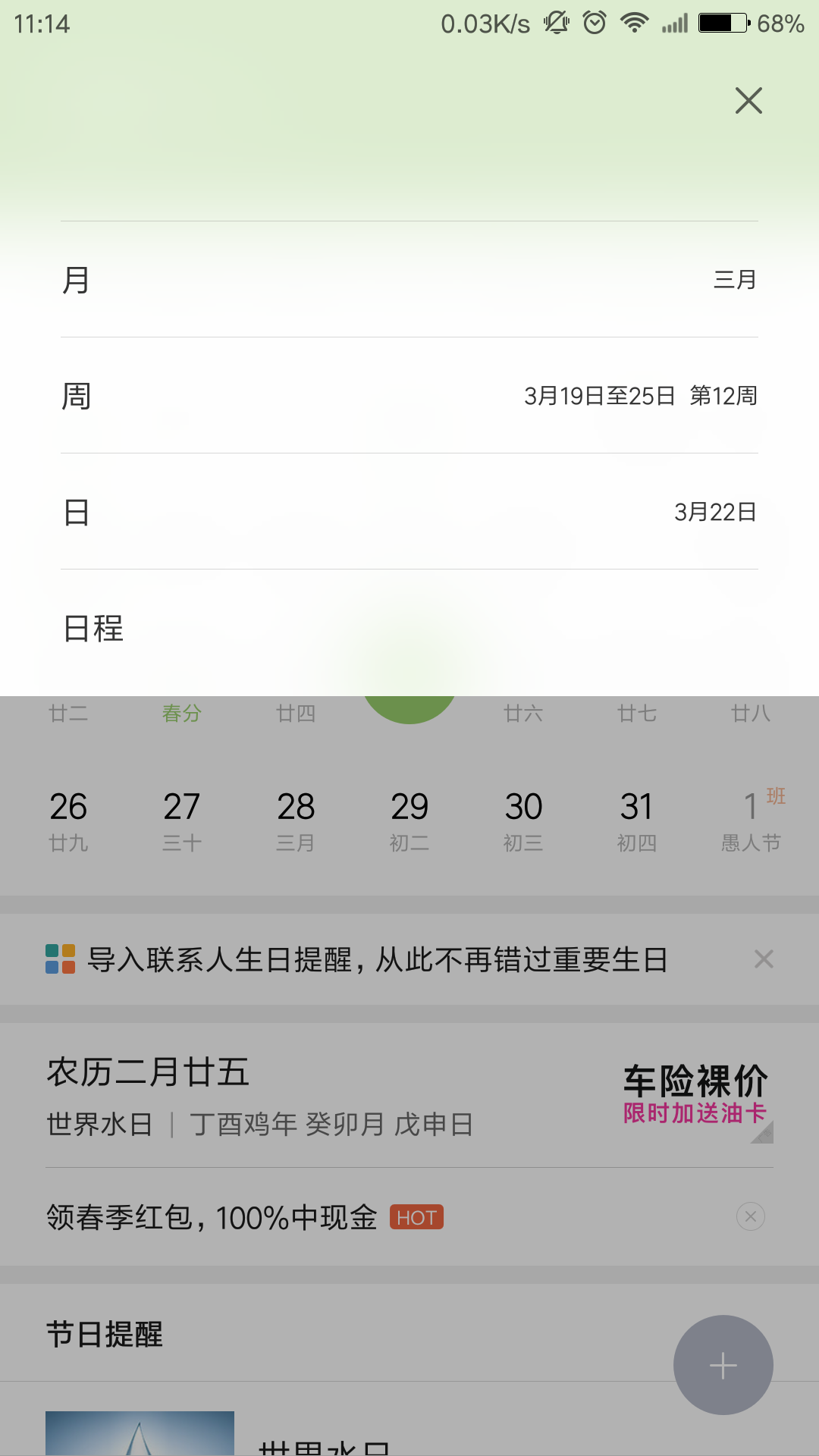
Task: Switch to the 日 (day) view
Action: coord(409,511)
